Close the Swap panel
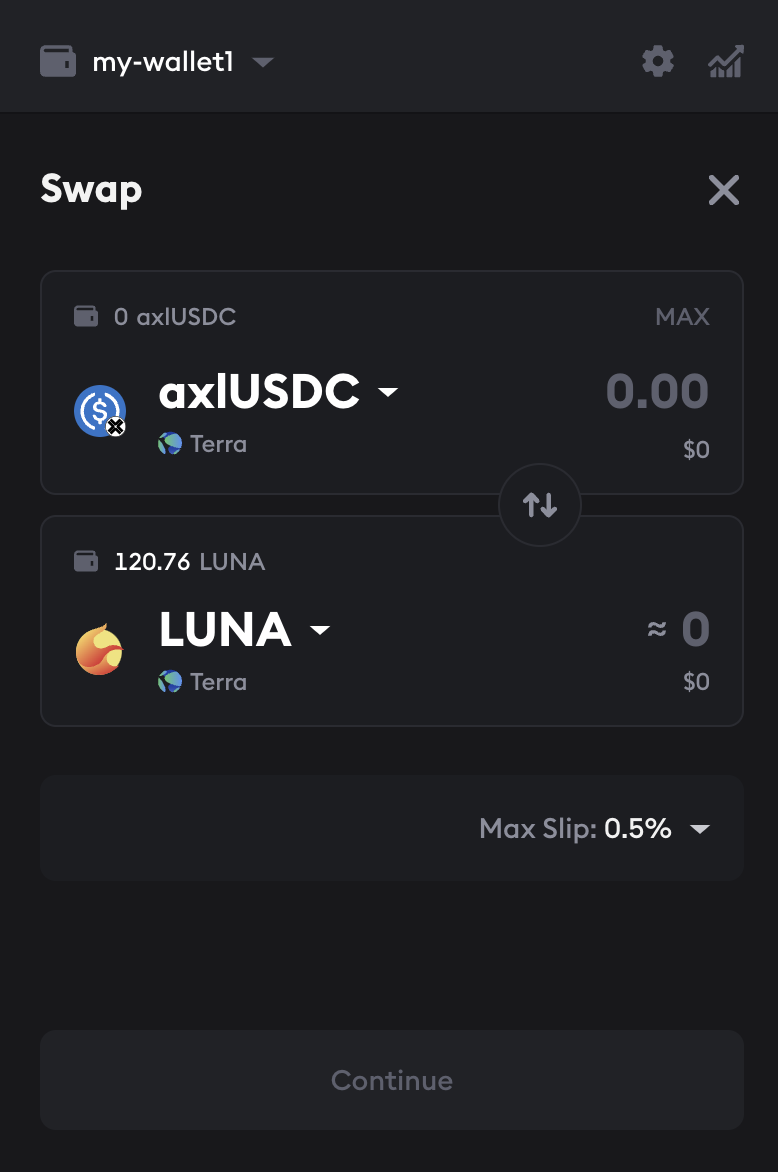This screenshot has height=1172, width=778. (723, 190)
